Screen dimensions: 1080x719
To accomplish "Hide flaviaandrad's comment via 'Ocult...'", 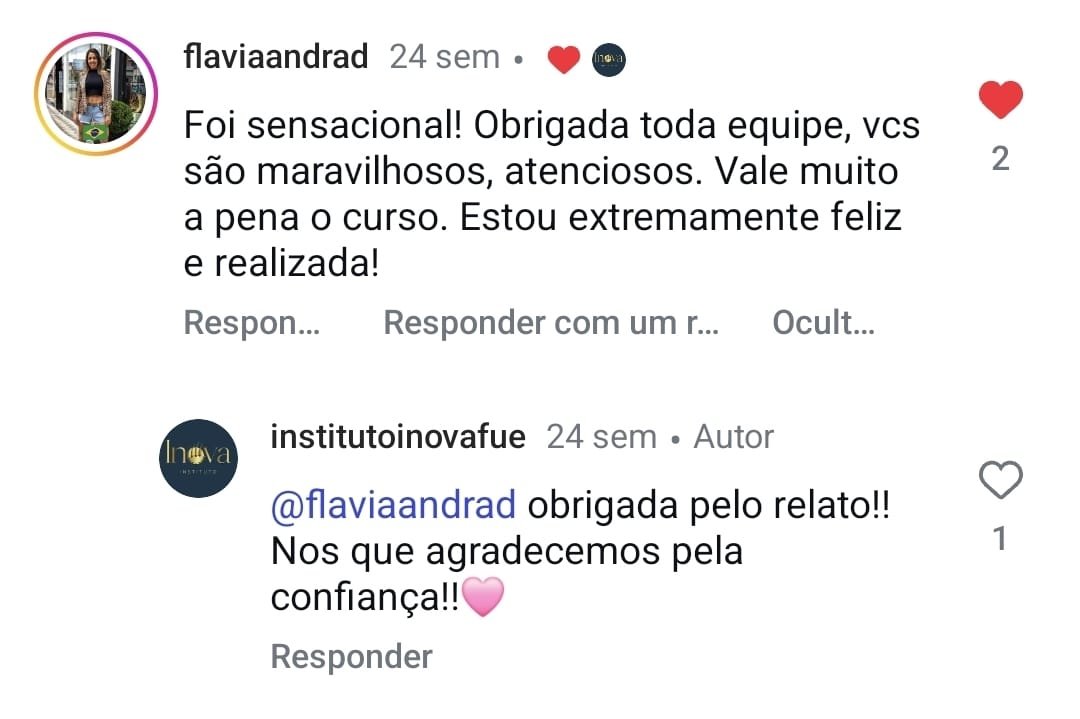I will tap(823, 323).
